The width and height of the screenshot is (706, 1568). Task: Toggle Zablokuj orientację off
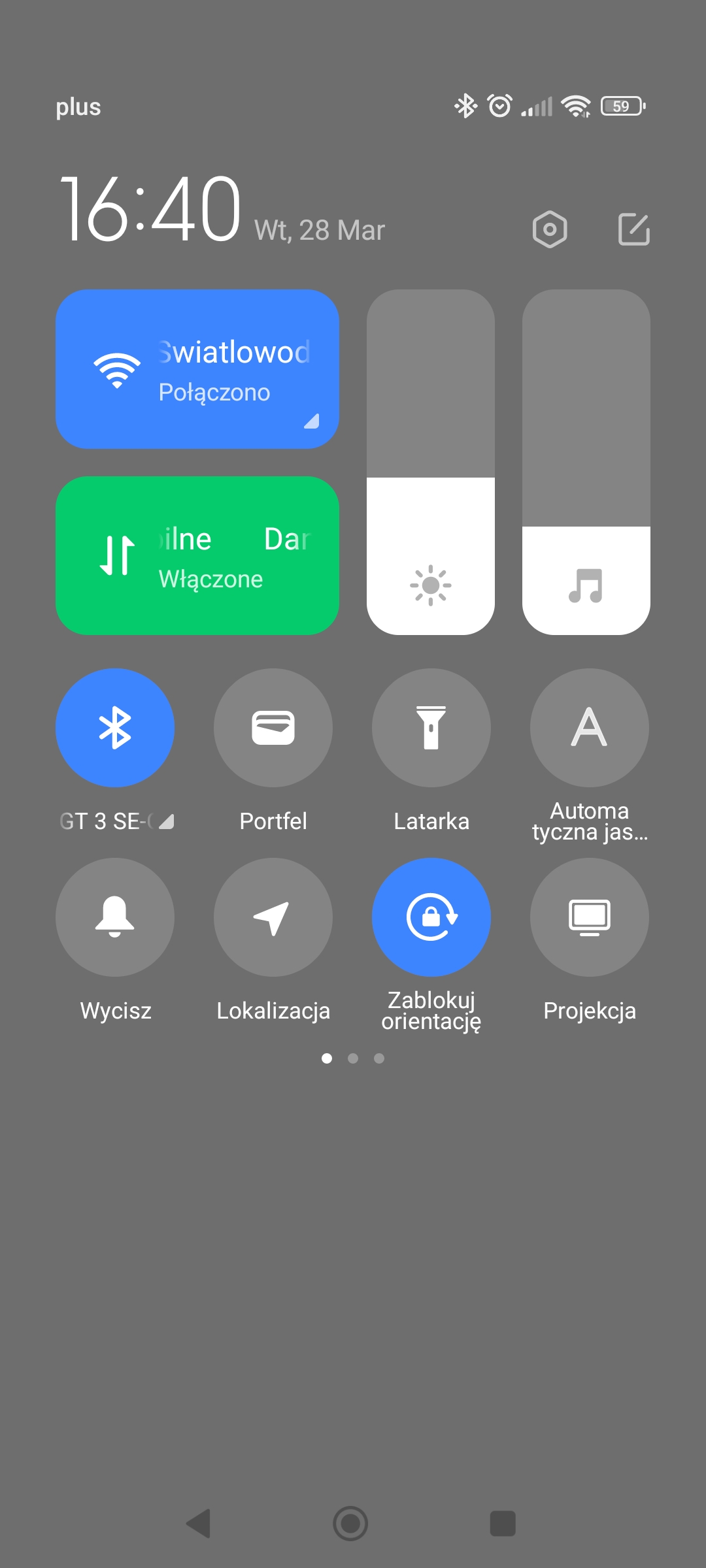(x=431, y=917)
